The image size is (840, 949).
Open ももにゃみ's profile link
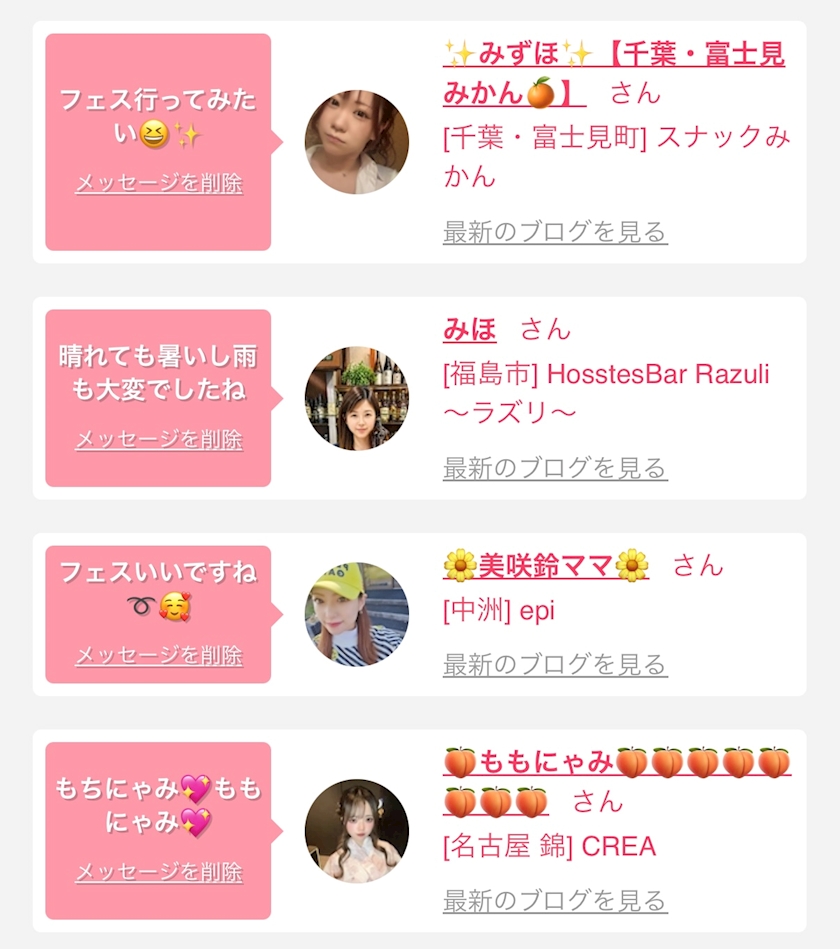click(617, 782)
